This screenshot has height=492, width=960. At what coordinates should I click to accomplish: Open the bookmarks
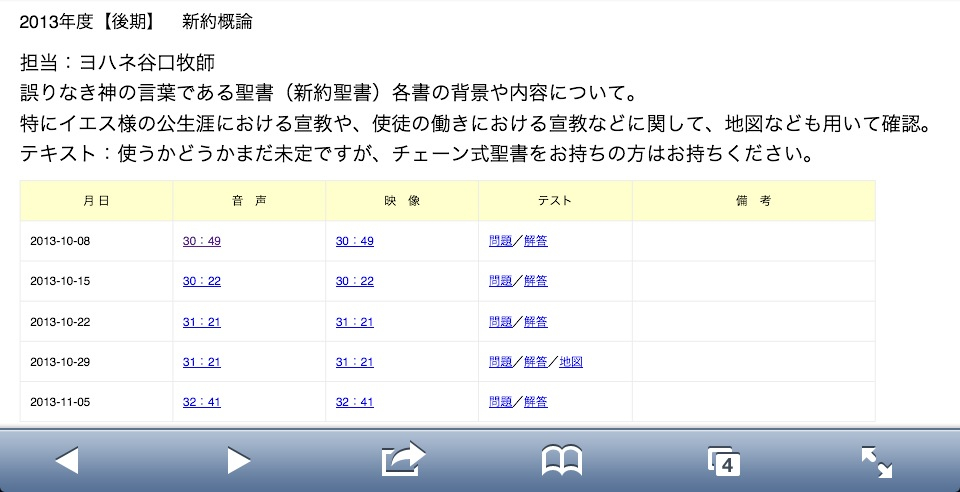point(562,461)
